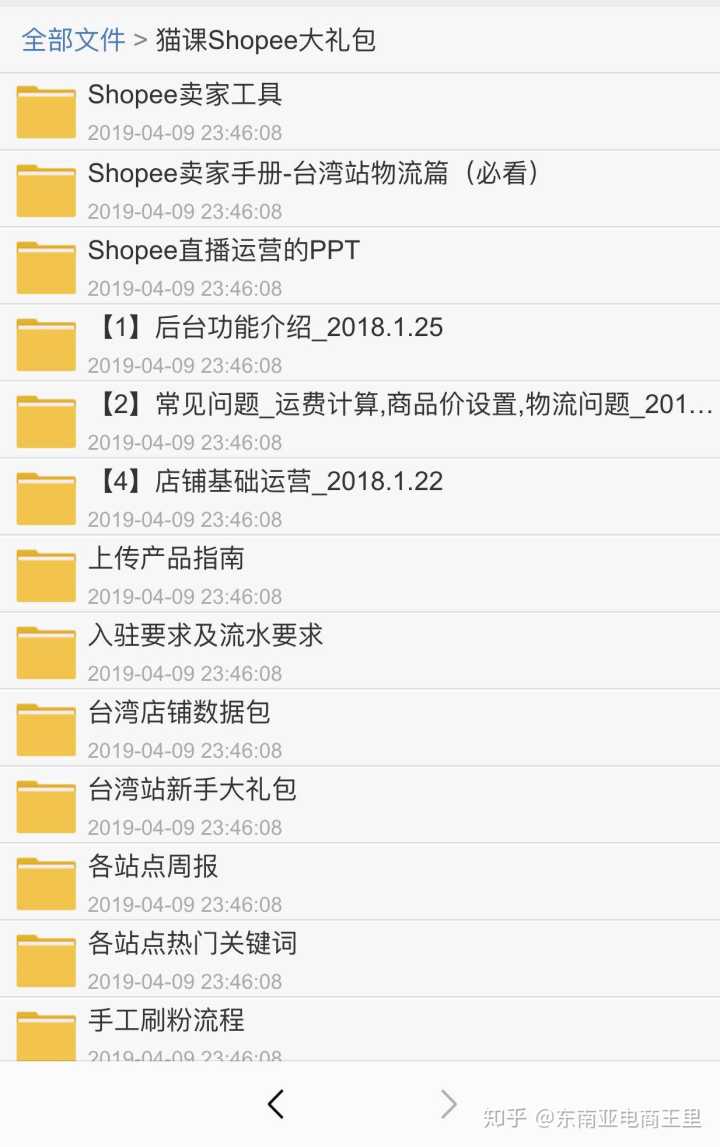The image size is (720, 1147).
Task: Open the Shopee直播运营的PPT folder
Action: coord(223,251)
